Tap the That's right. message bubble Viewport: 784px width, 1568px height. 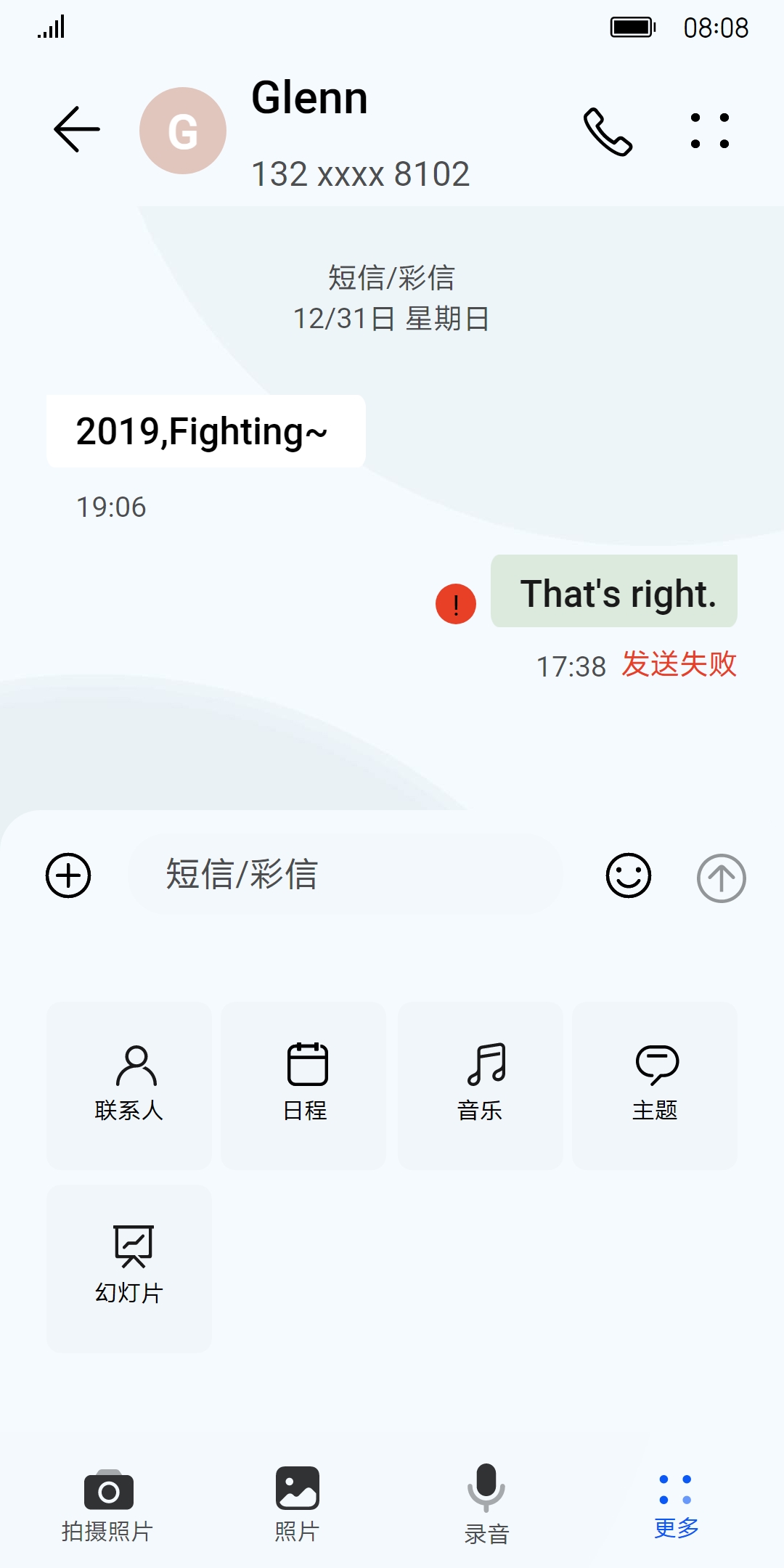point(614,592)
